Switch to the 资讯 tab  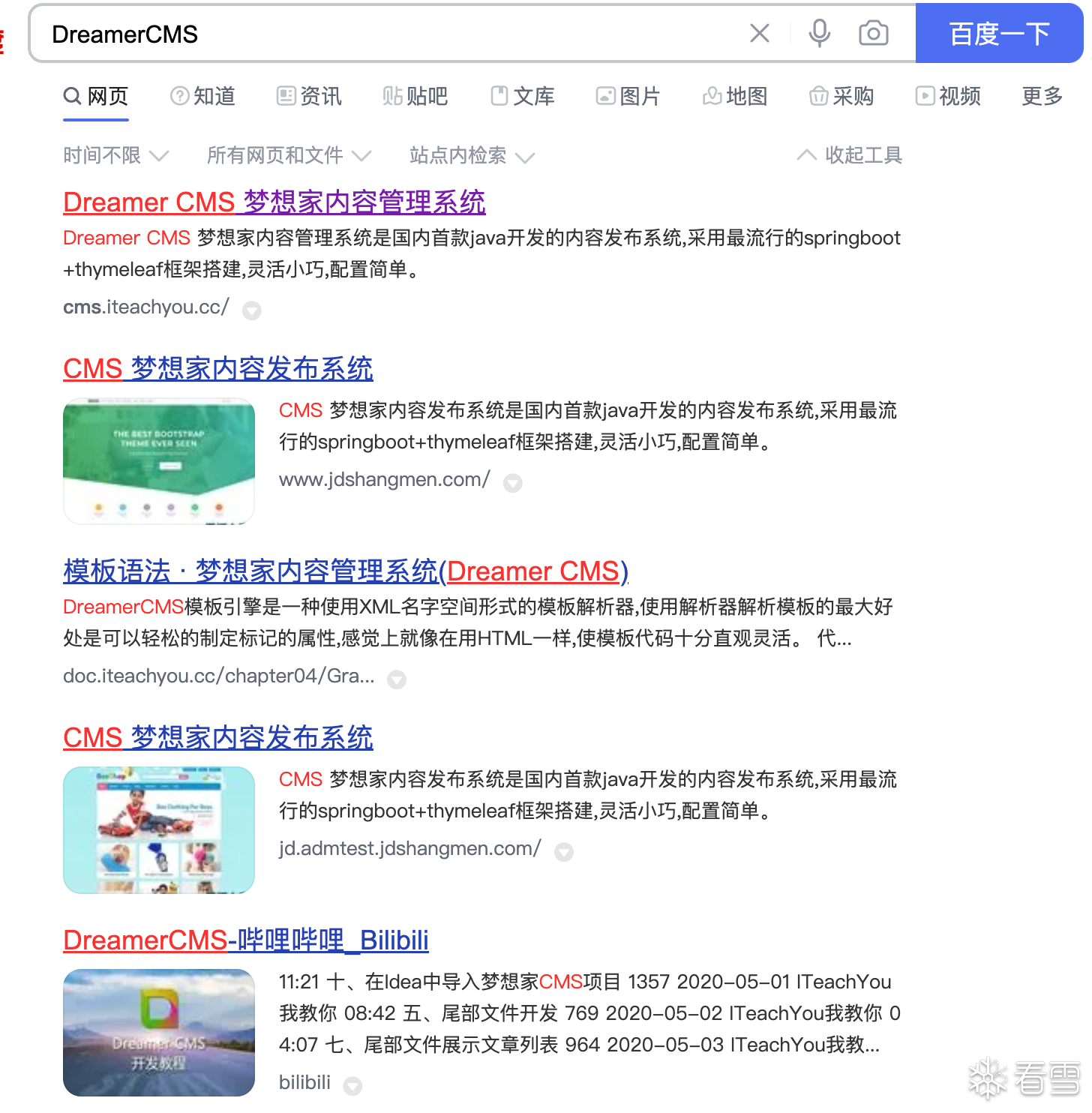(x=310, y=96)
